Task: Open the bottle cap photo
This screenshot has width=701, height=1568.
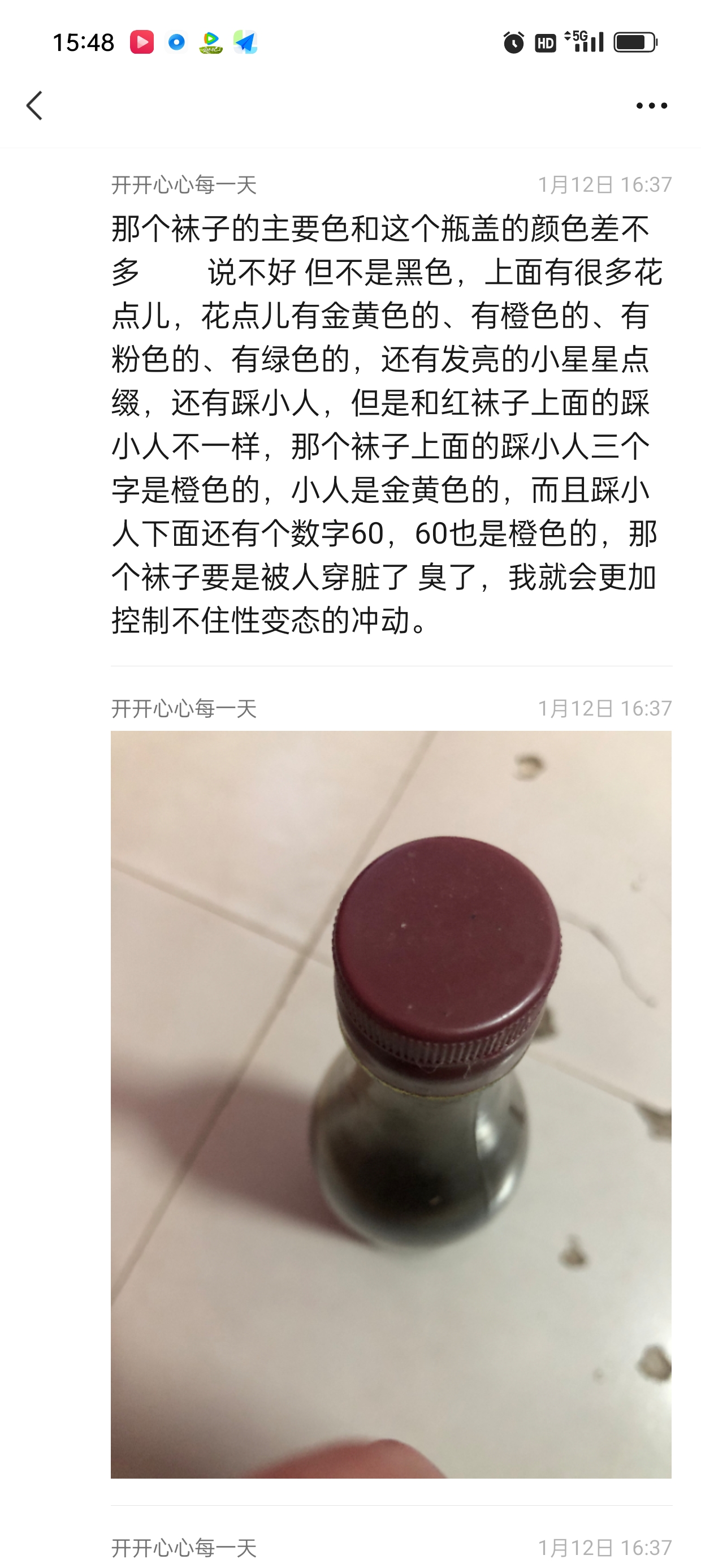Action: [391, 1104]
